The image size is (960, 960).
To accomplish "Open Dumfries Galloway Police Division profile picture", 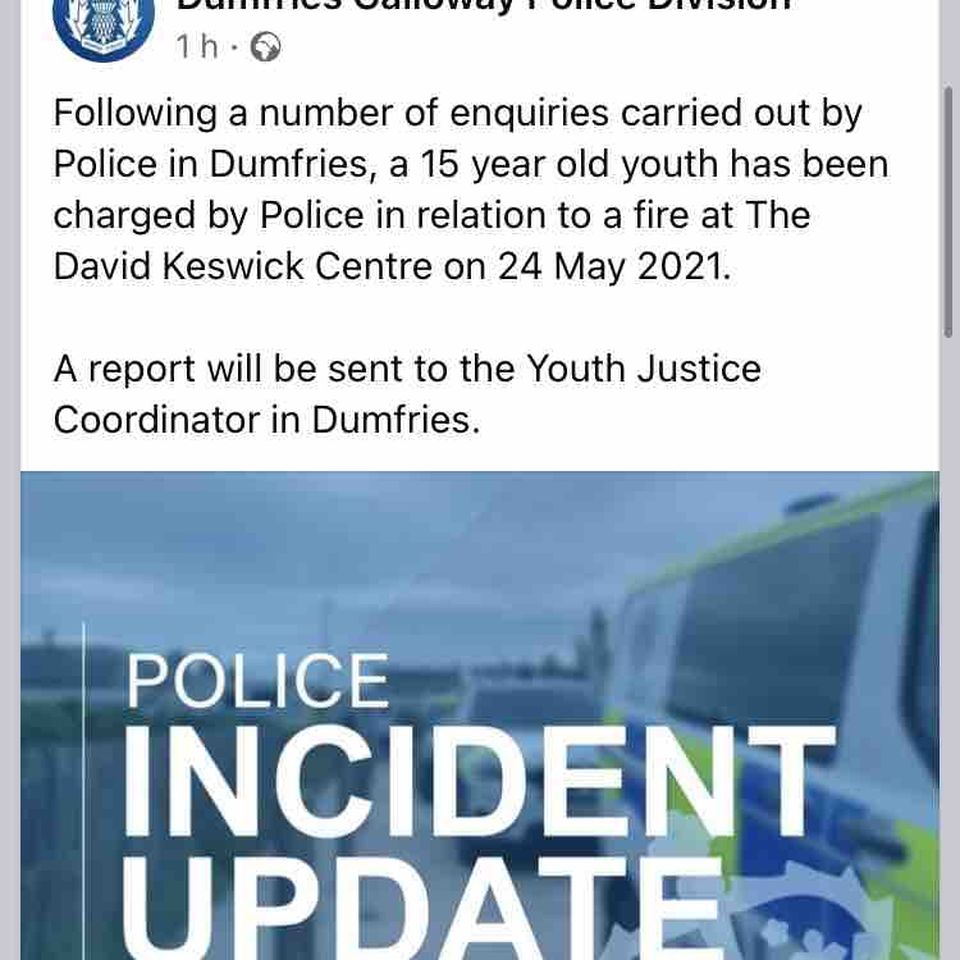I will pyautogui.click(x=103, y=22).
